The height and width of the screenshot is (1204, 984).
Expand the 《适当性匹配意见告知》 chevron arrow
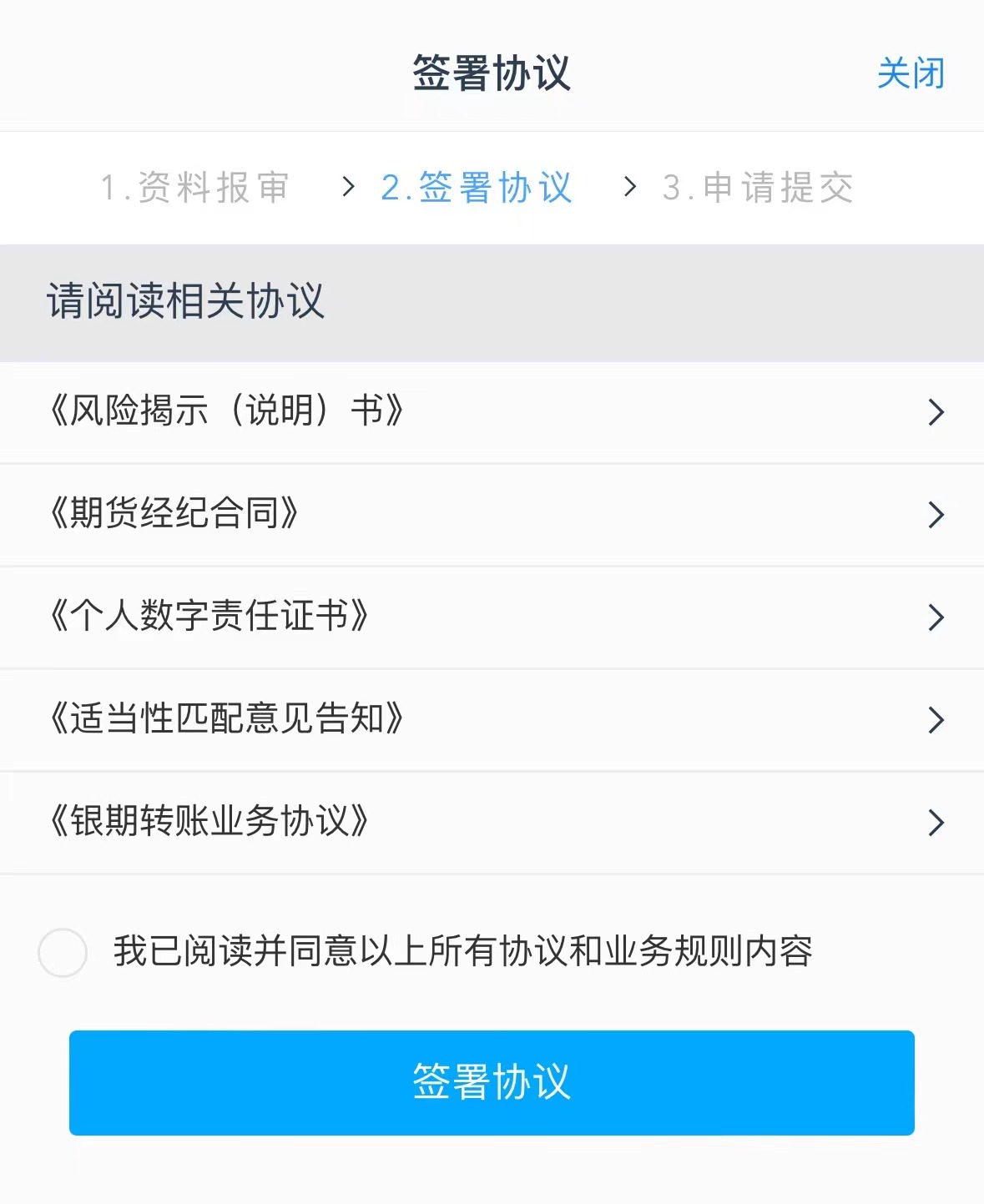coord(936,720)
